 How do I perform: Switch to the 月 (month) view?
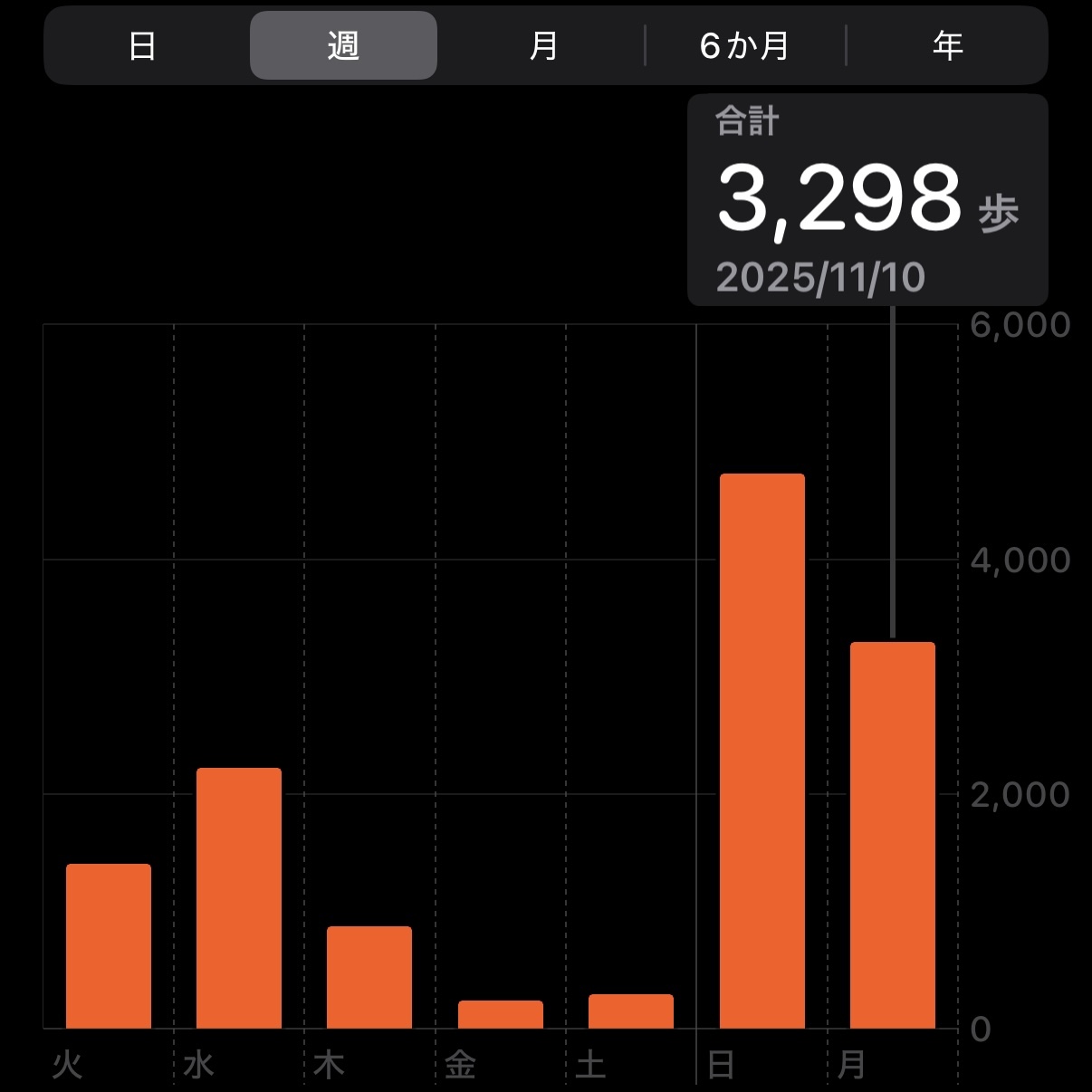pyautogui.click(x=543, y=45)
